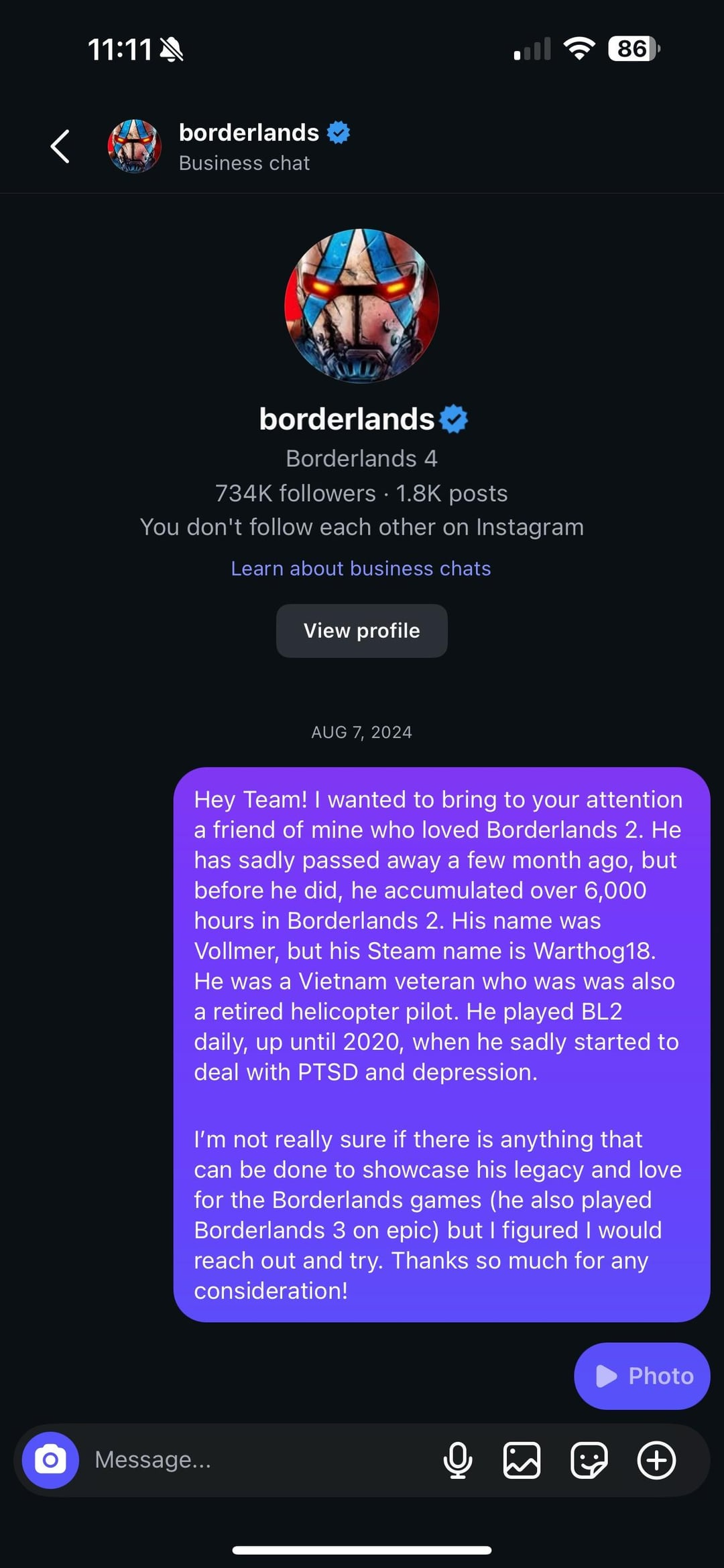The height and width of the screenshot is (1568, 724).
Task: Go back from the borderlands chat
Action: pyautogui.click(x=60, y=146)
